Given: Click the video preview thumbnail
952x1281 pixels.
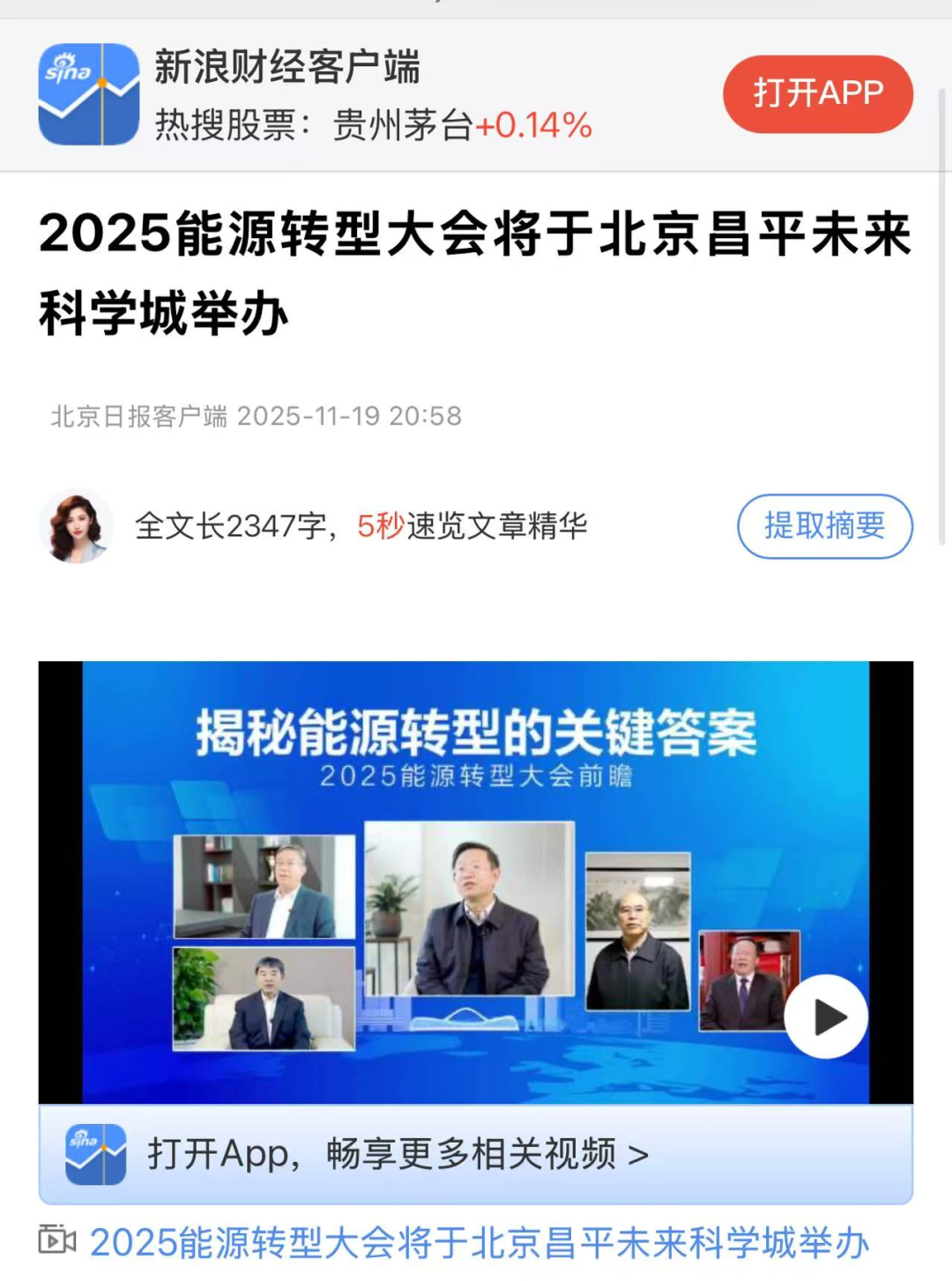Looking at the screenshot, I should click(x=476, y=882).
